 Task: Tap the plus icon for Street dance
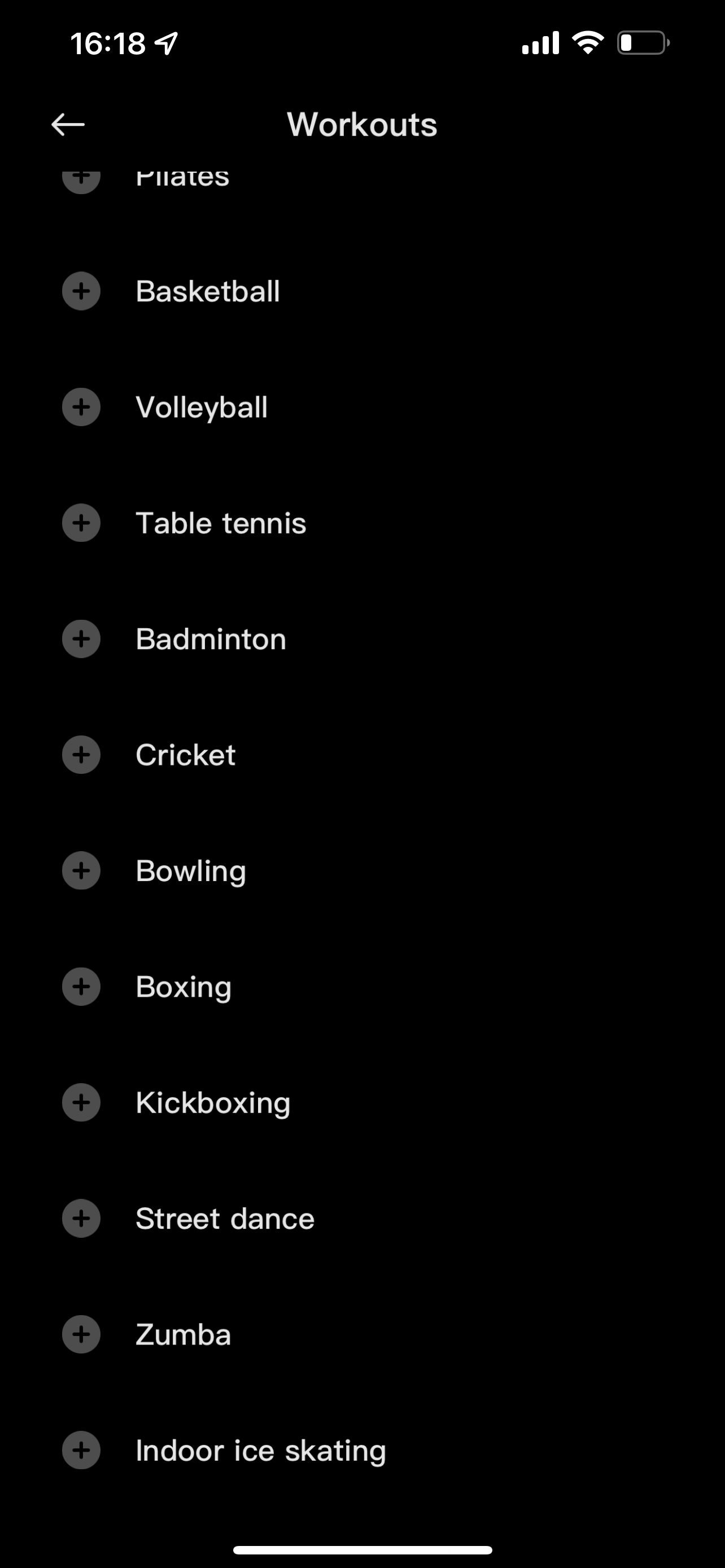(x=81, y=1219)
